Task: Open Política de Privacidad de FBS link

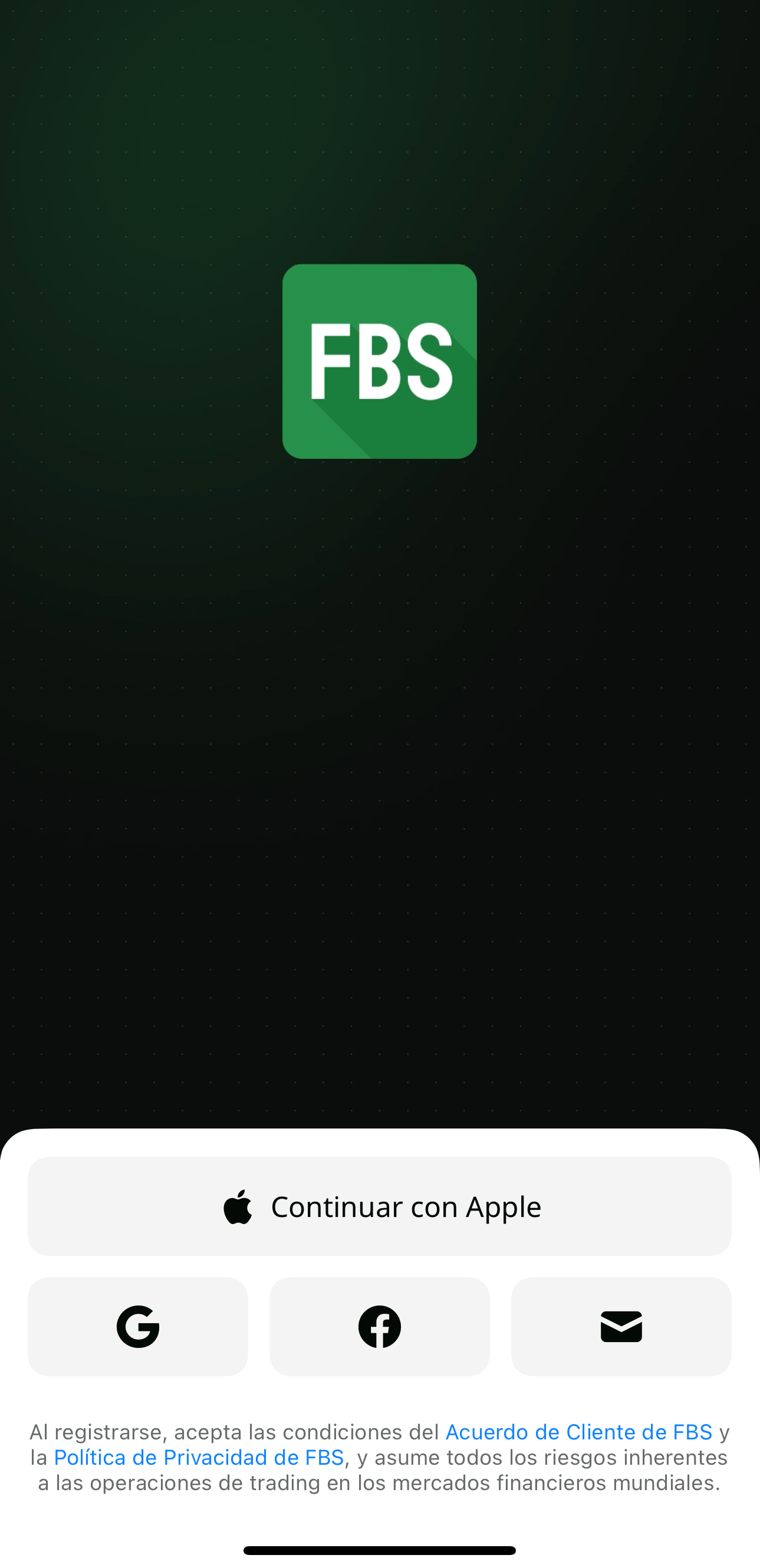Action: coord(199,1458)
